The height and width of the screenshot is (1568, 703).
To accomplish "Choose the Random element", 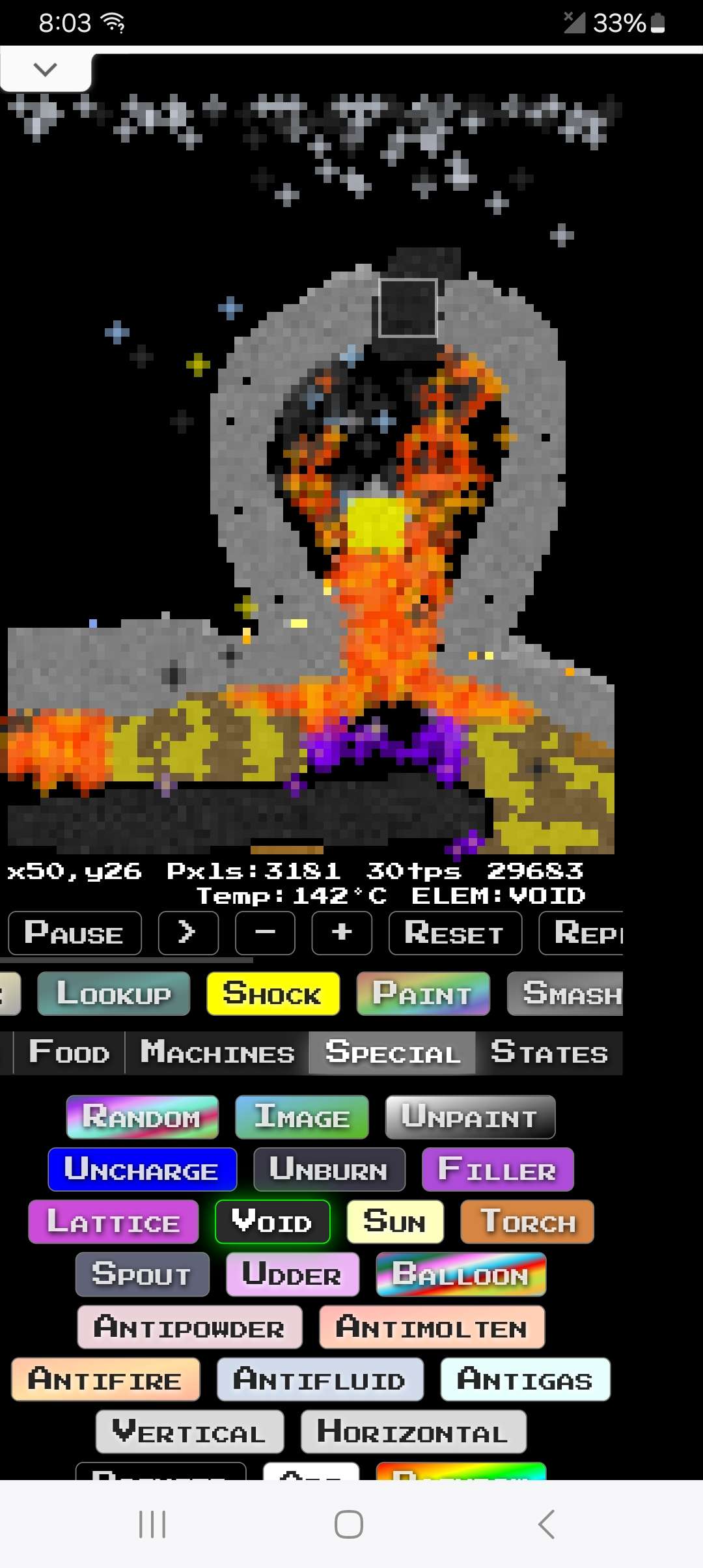I will [142, 1117].
